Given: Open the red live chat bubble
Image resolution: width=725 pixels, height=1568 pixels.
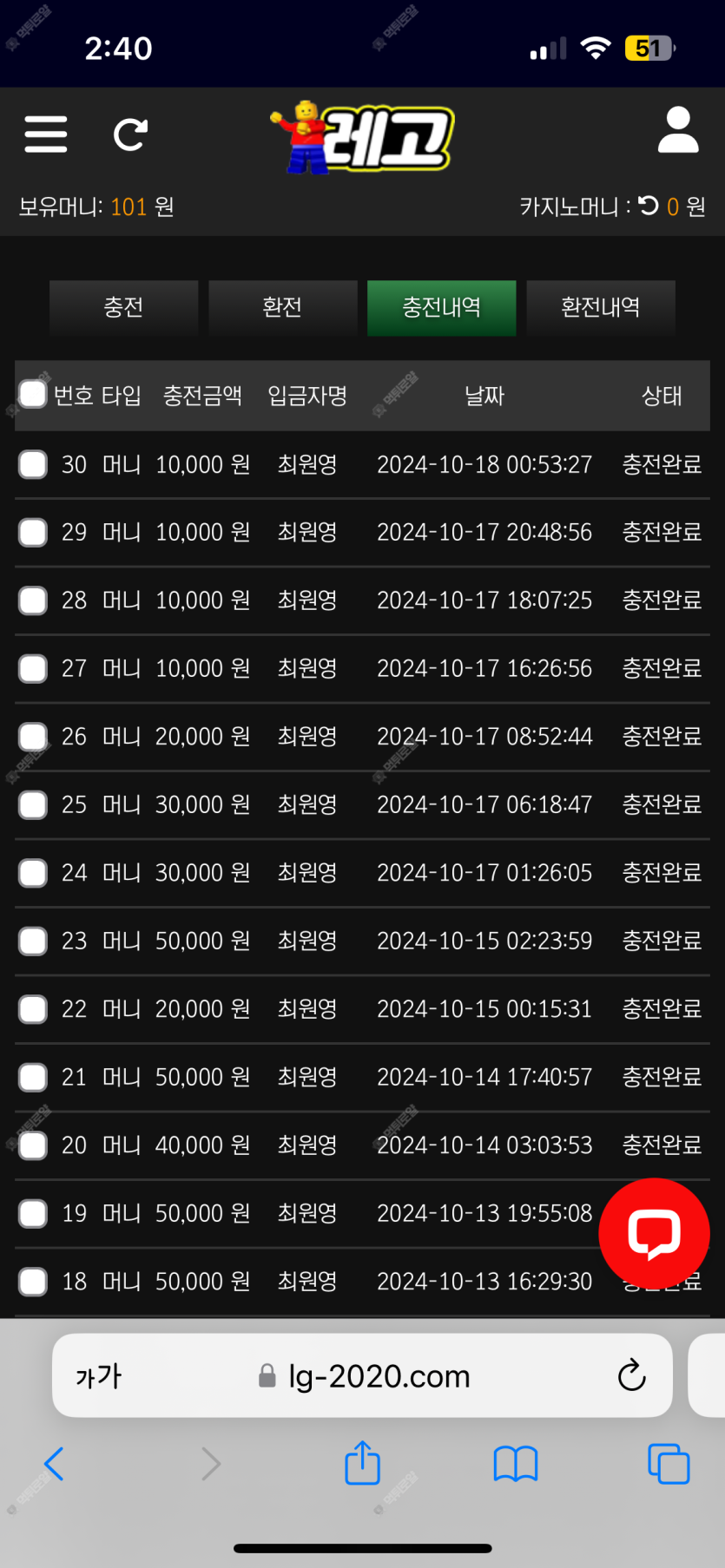Looking at the screenshot, I should (654, 1233).
